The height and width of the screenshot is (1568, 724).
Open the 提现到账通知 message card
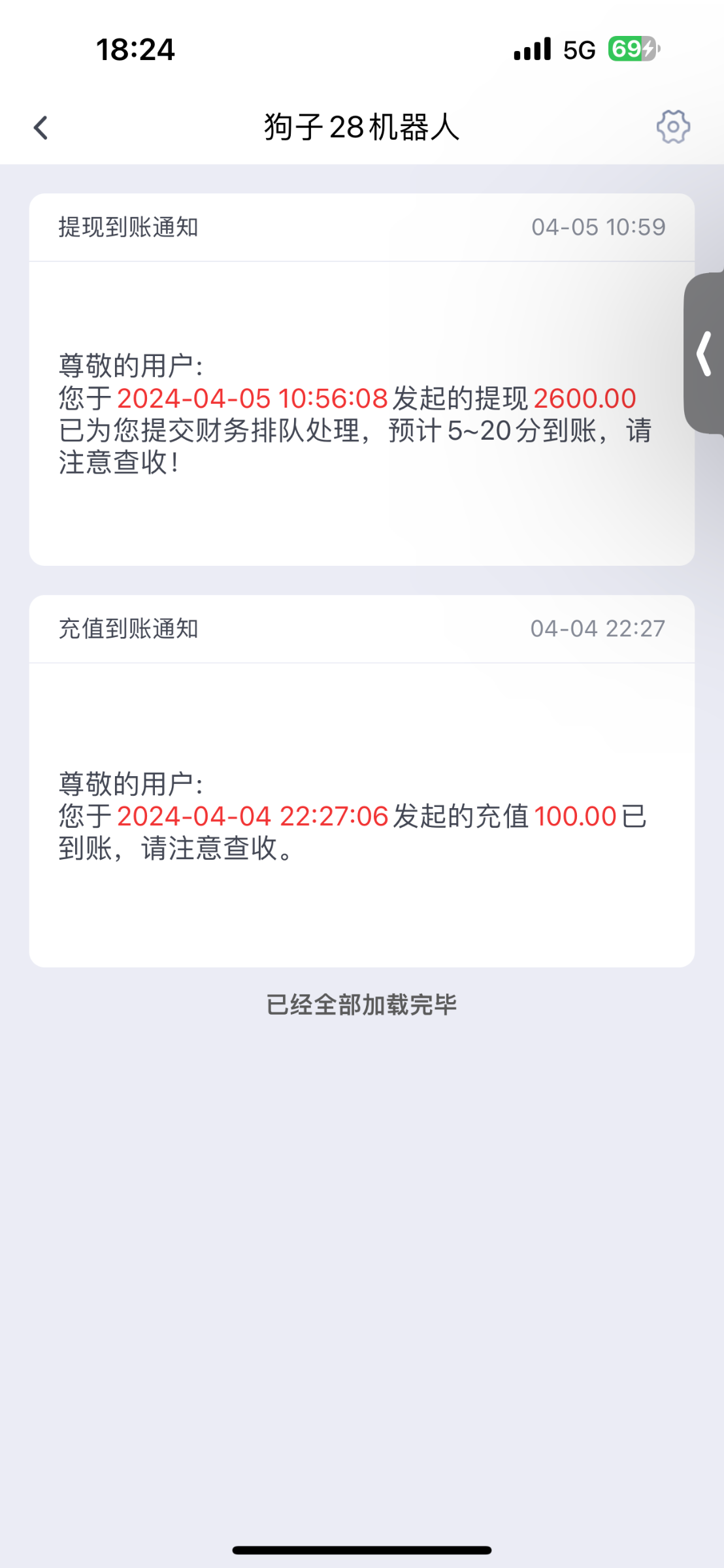click(361, 379)
